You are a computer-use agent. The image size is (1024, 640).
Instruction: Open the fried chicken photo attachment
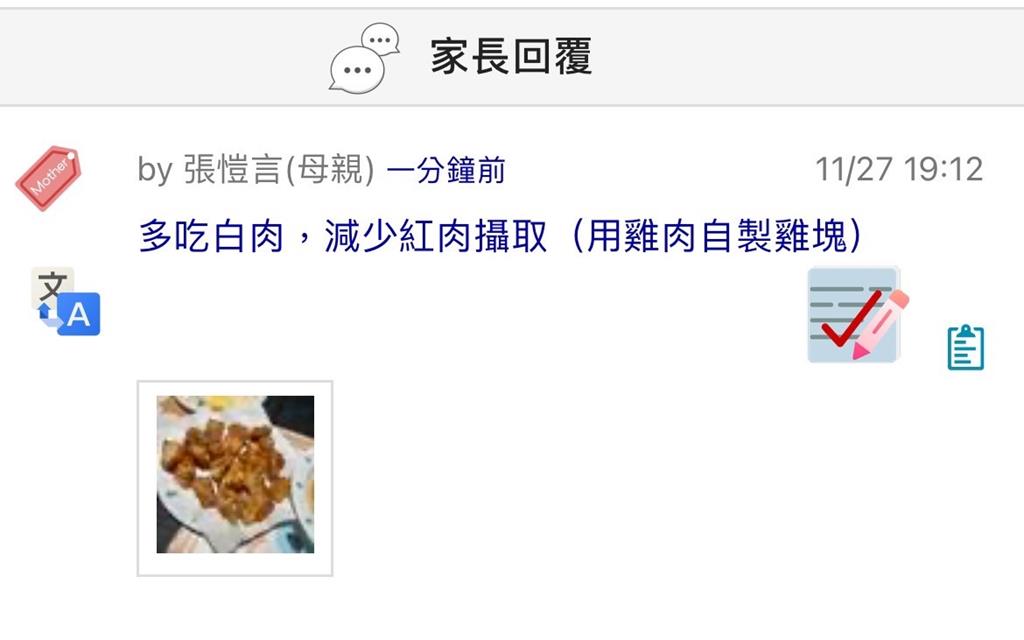click(235, 476)
